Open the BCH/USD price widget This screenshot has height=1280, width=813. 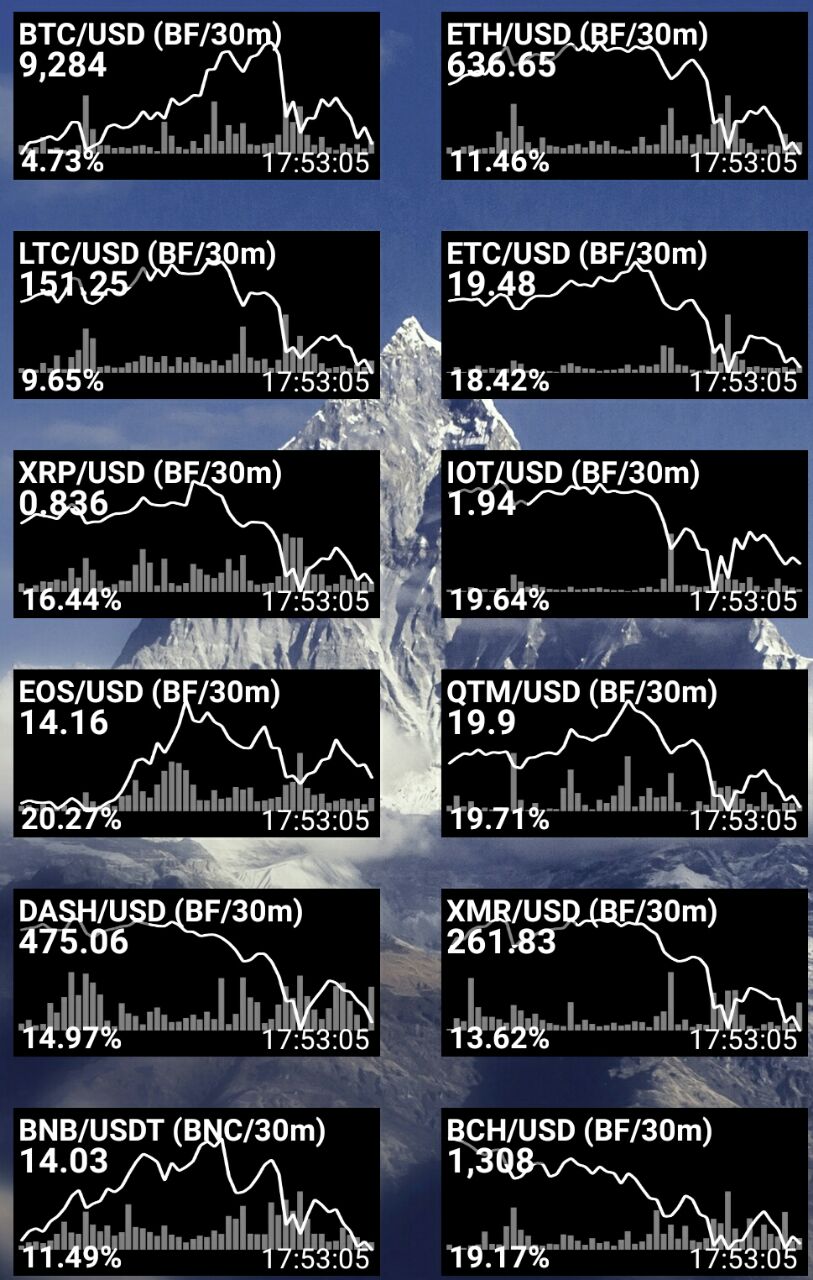pyautogui.click(x=624, y=1190)
